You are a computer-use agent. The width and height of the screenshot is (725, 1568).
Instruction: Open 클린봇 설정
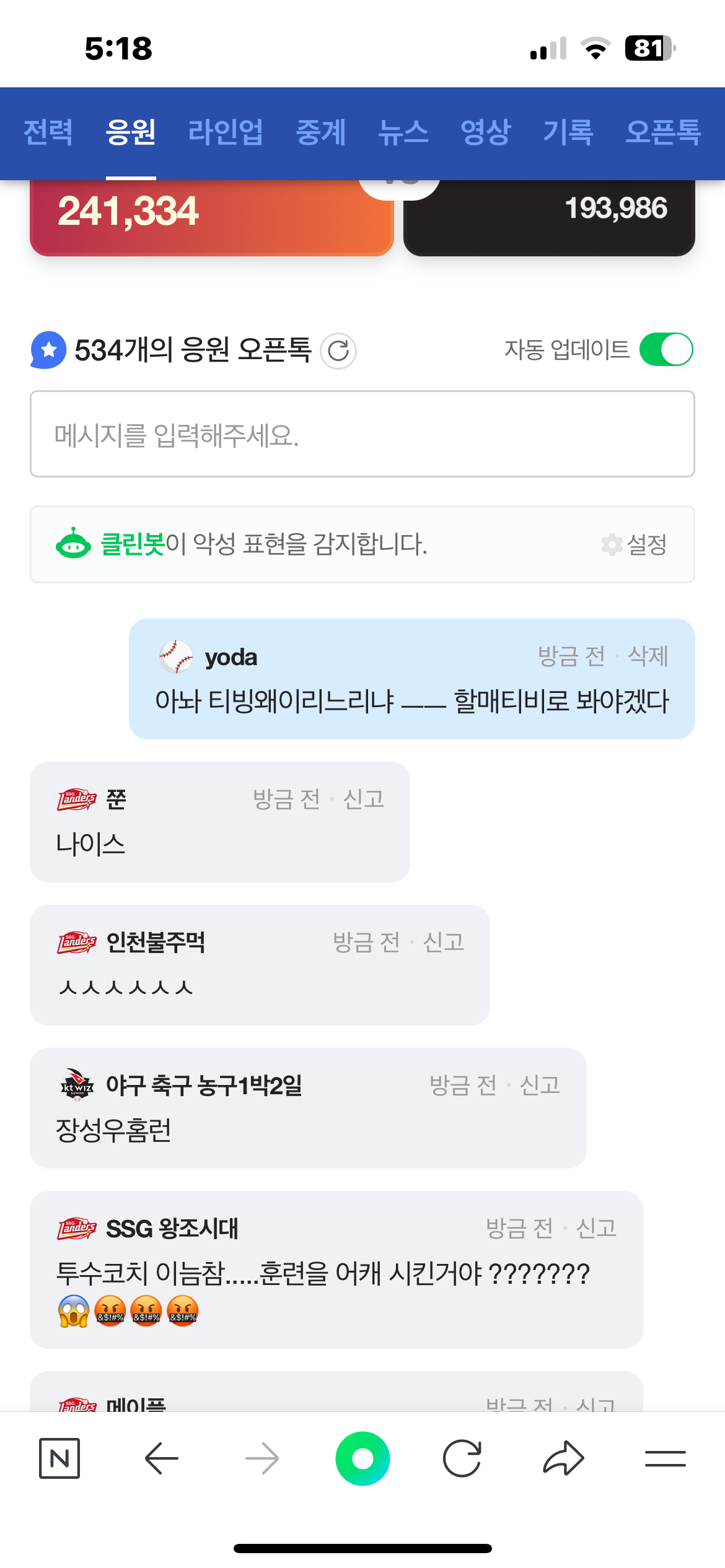pyautogui.click(x=635, y=545)
